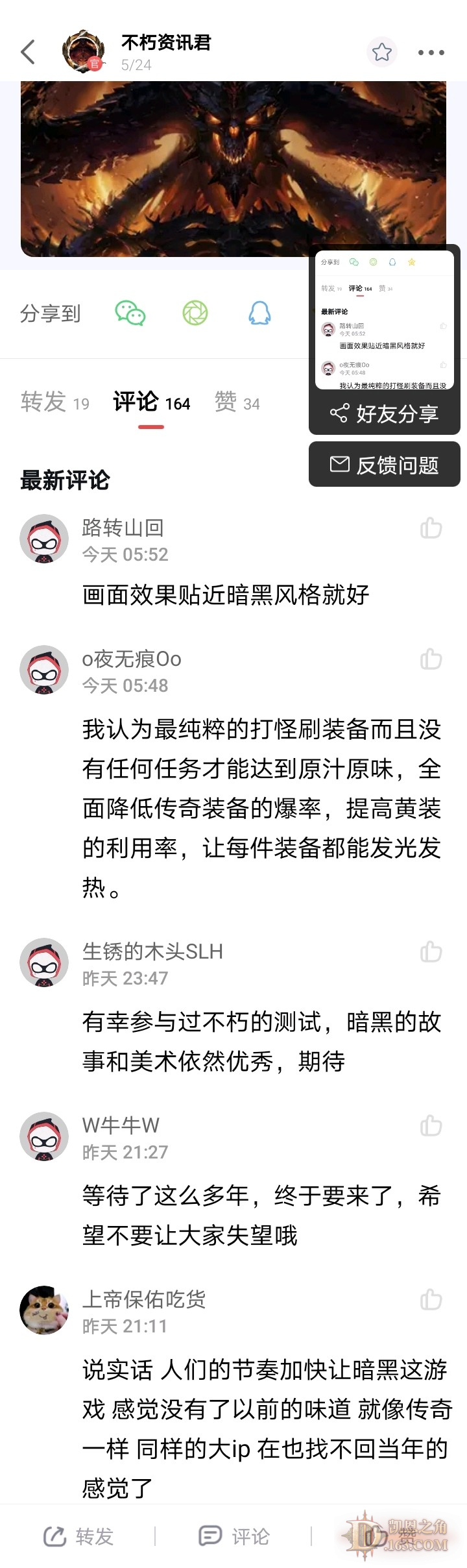Bookmark this post with the star icon
Viewport: 467px width, 1568px height.
pos(381,52)
